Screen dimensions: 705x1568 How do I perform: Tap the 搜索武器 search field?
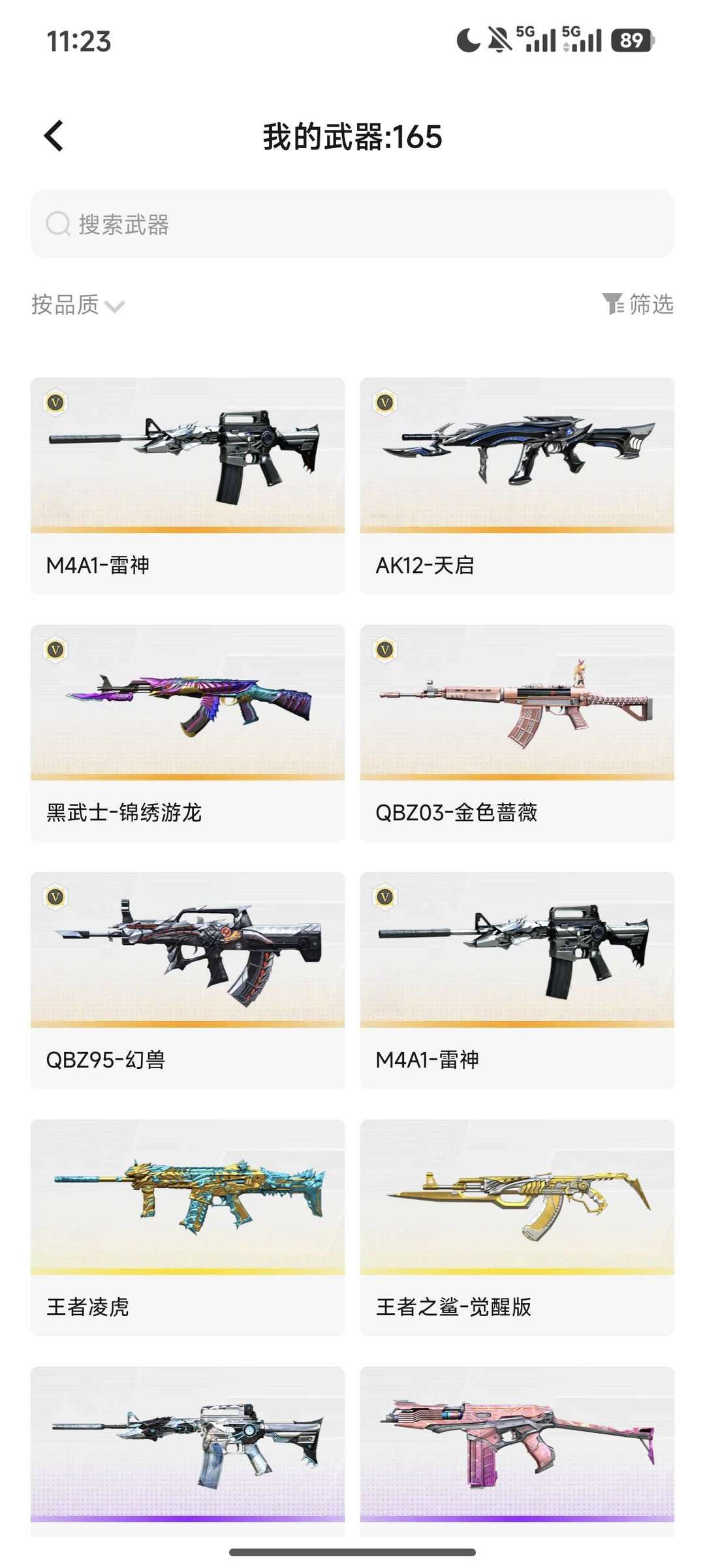[x=352, y=224]
